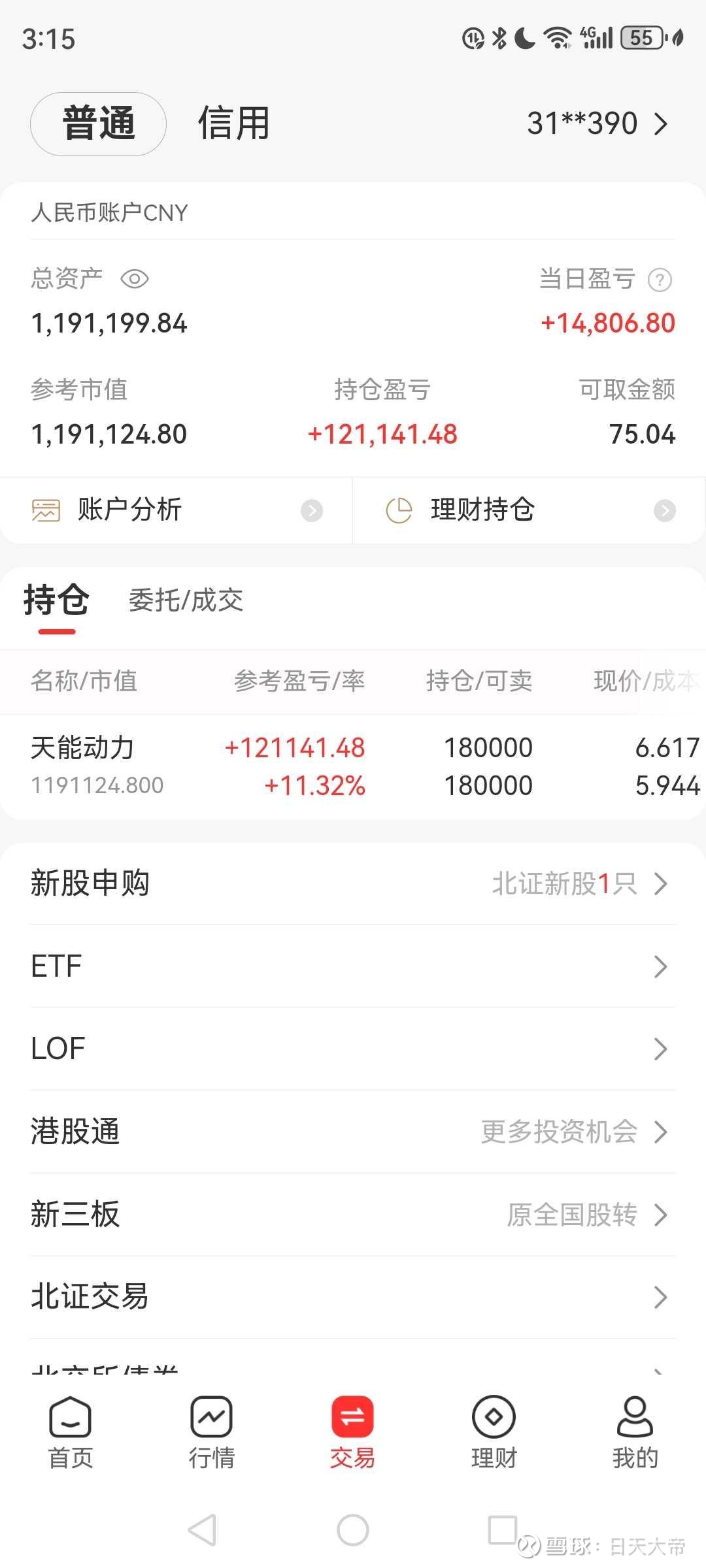Image resolution: width=706 pixels, height=1568 pixels.
Task: Switch to the 委托/成交 tab
Action: click(186, 600)
